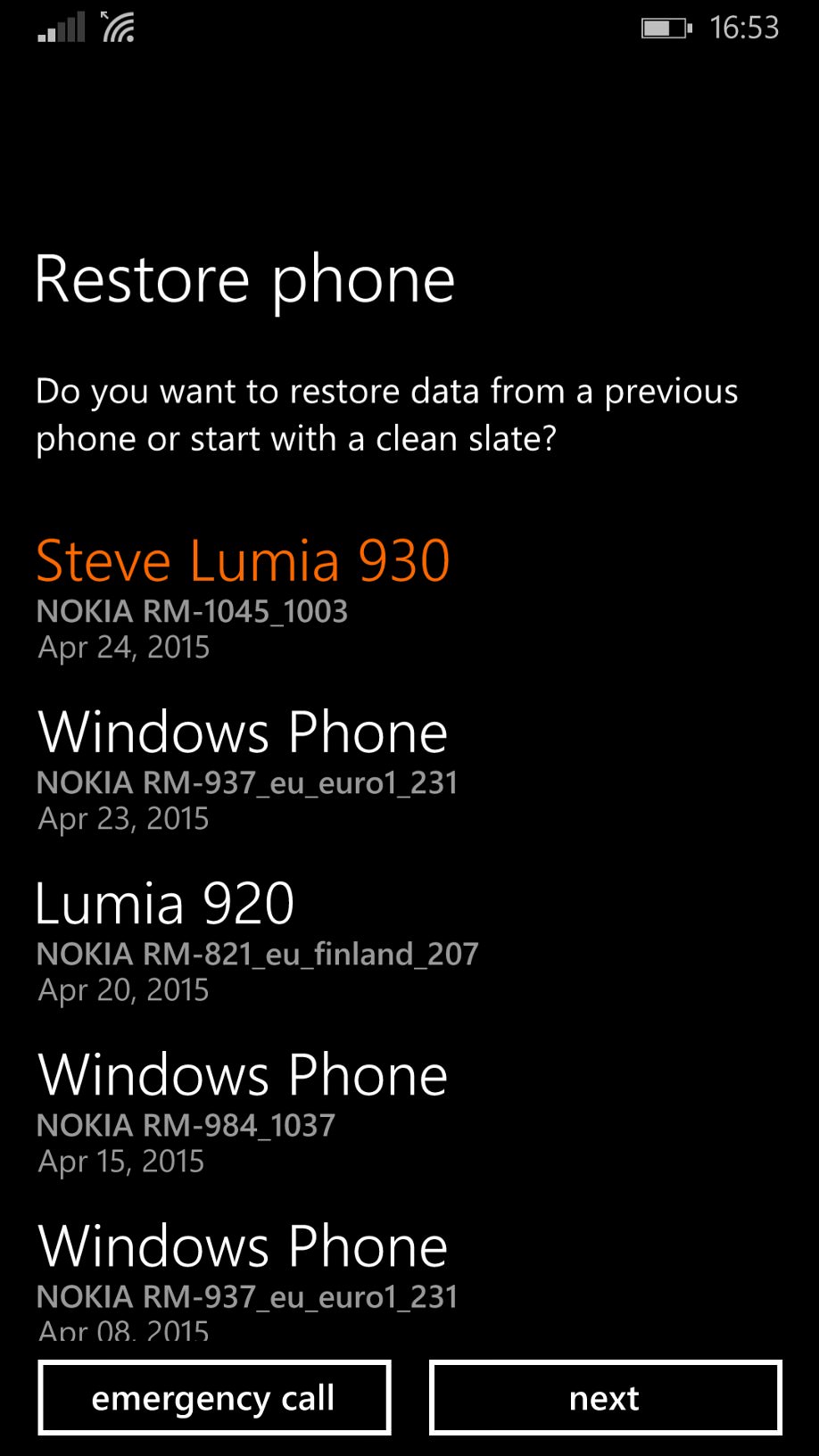The height and width of the screenshot is (1456, 819).
Task: Select the Steve Lumia 930 backup
Action: [243, 598]
